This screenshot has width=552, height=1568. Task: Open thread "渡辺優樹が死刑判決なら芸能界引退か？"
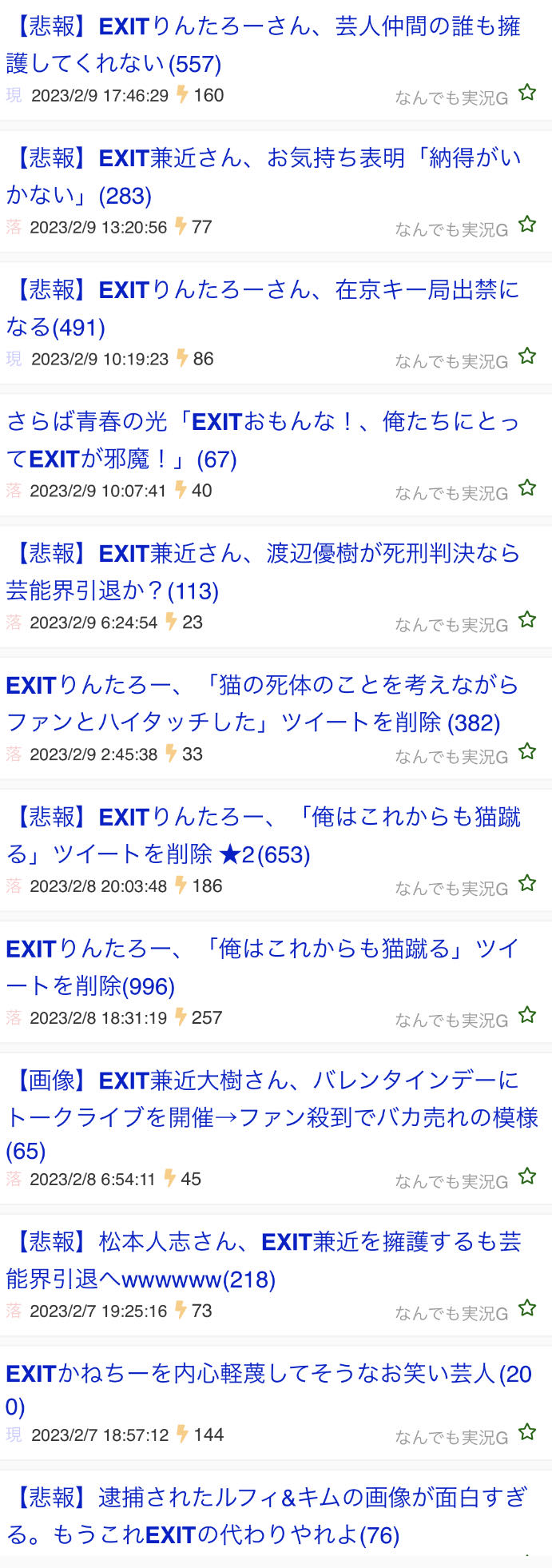coord(264,572)
